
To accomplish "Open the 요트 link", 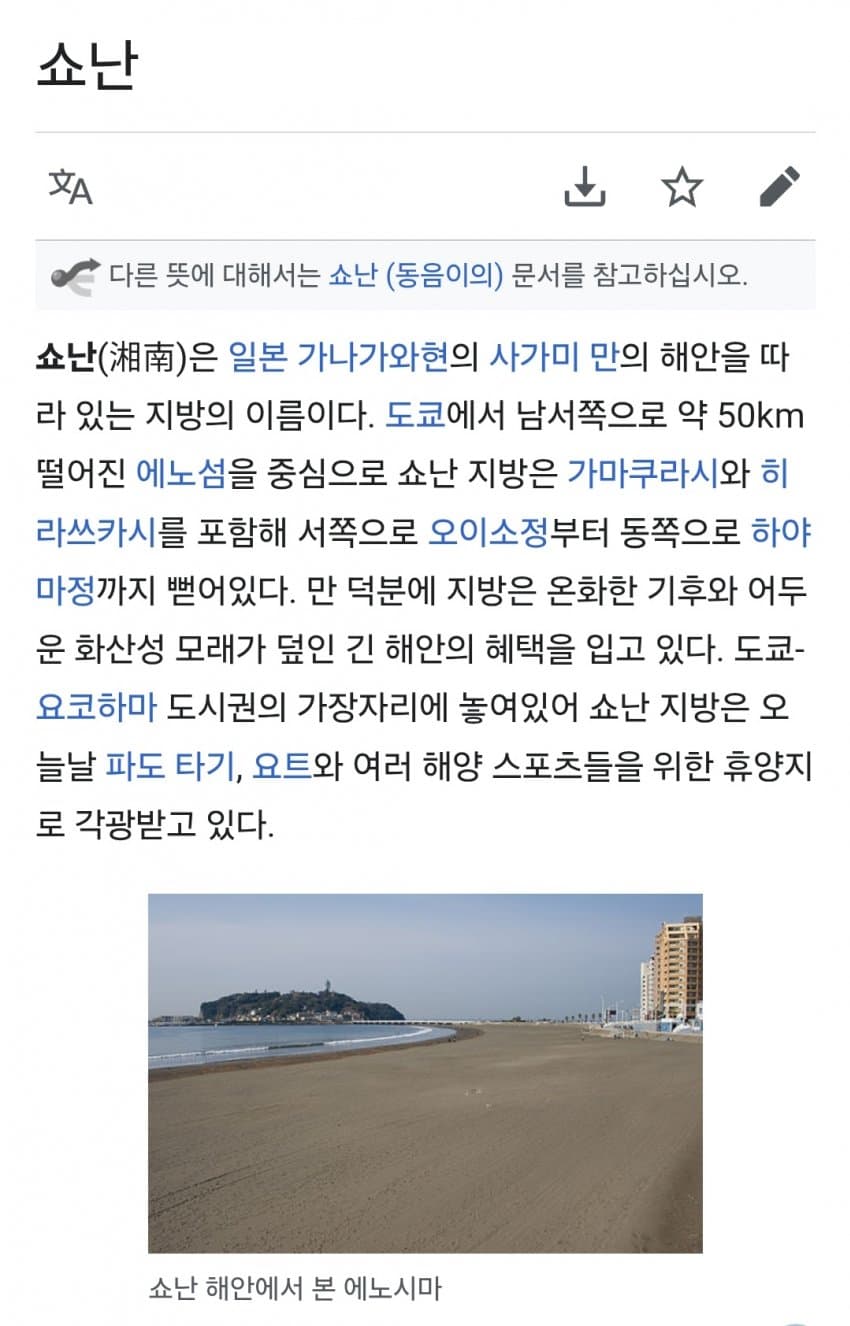I will point(282,767).
